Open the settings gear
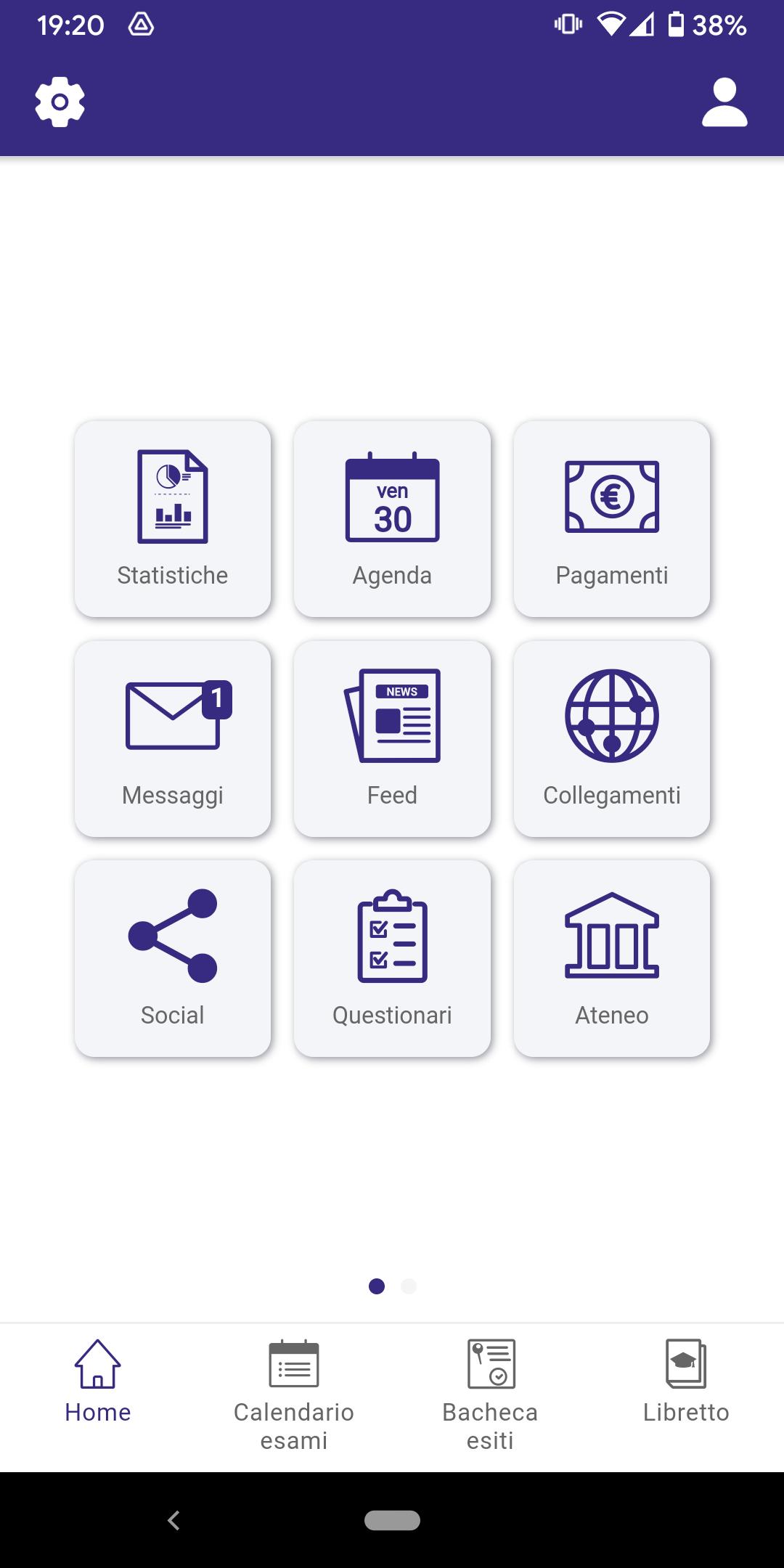This screenshot has width=784, height=1568. point(60,102)
